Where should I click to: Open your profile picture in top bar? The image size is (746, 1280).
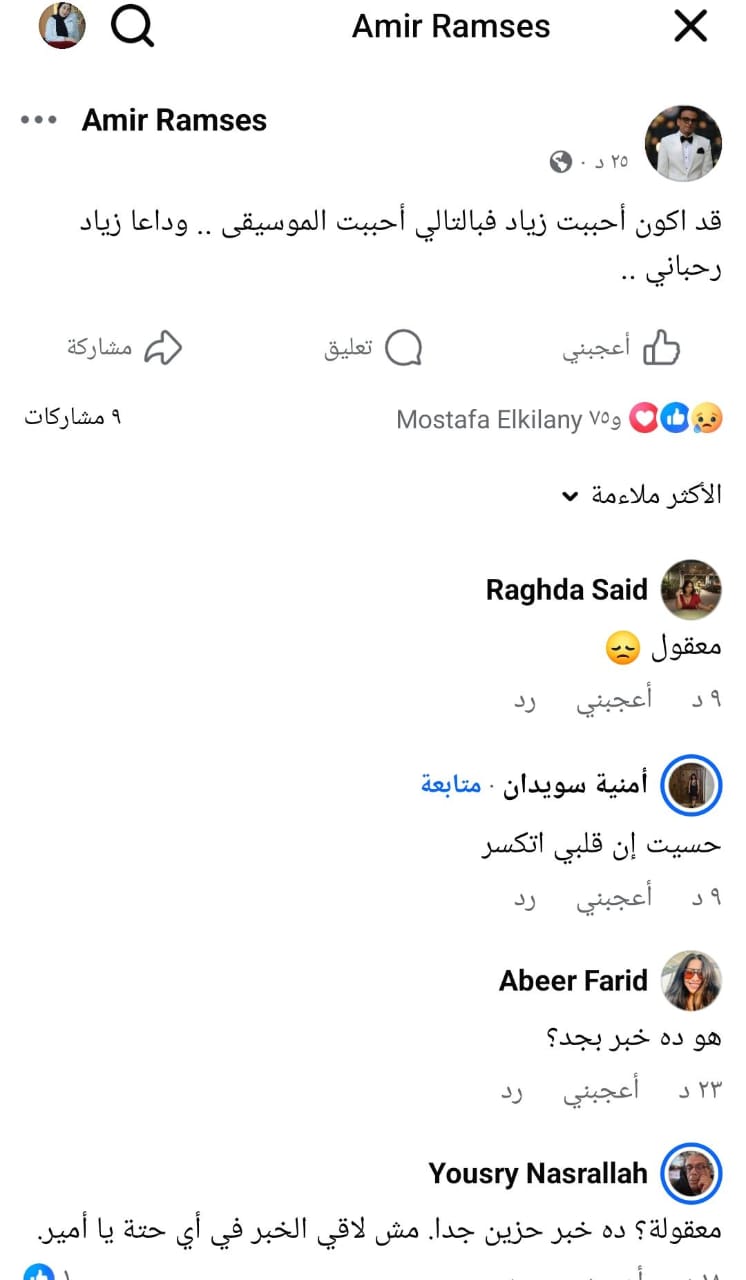(x=62, y=26)
